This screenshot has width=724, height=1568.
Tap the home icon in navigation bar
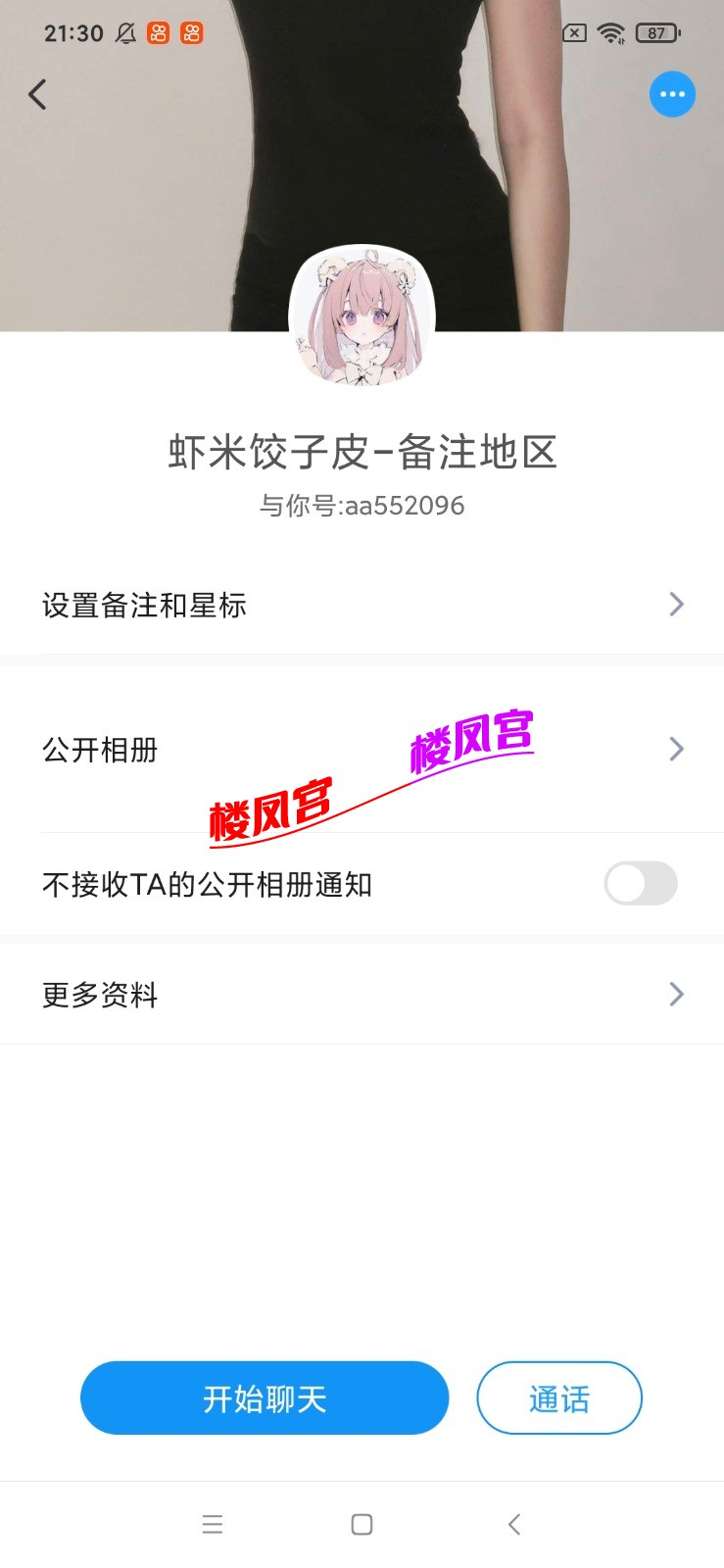[362, 1524]
